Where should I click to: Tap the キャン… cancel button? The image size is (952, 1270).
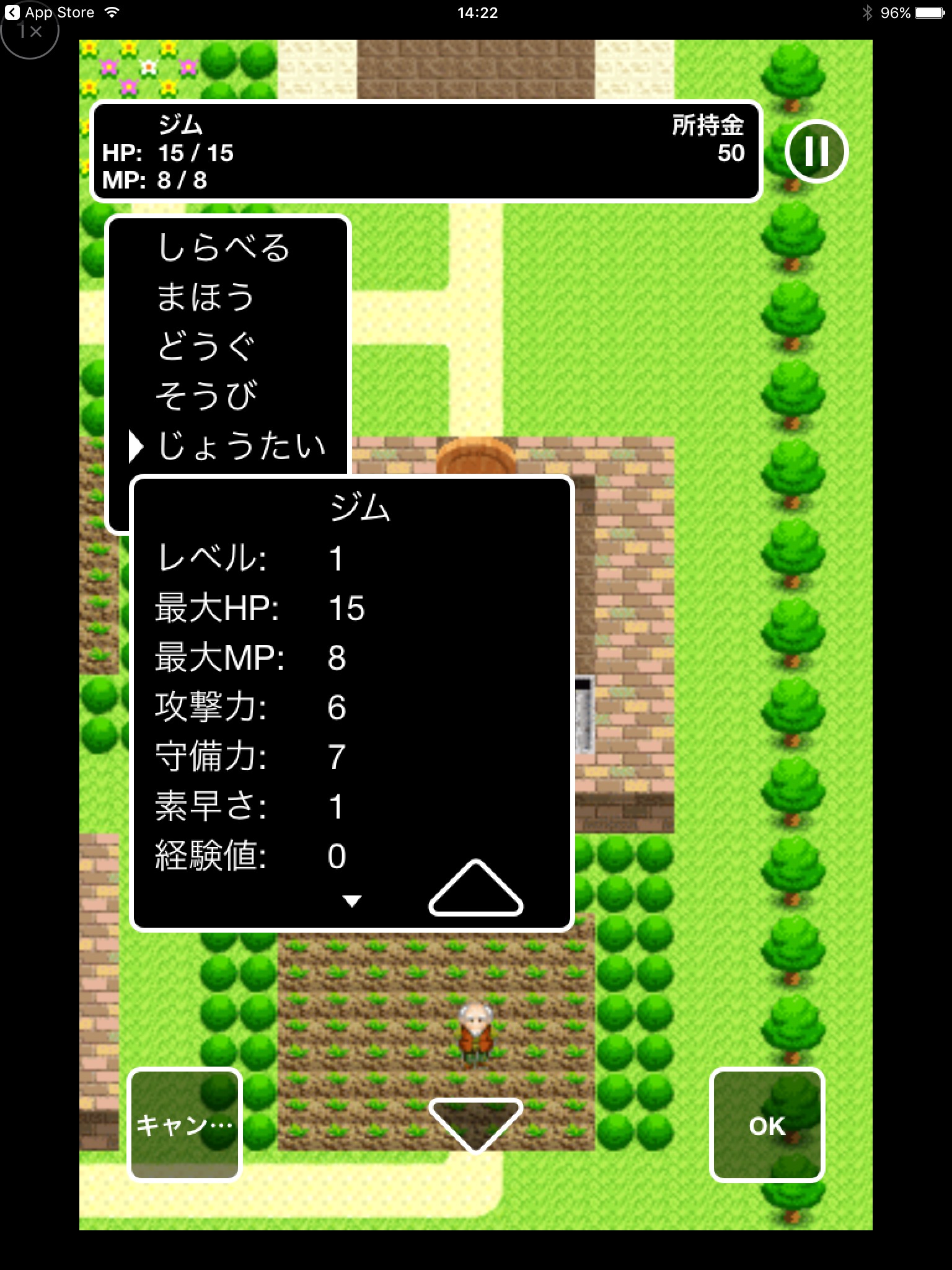pos(184,1125)
